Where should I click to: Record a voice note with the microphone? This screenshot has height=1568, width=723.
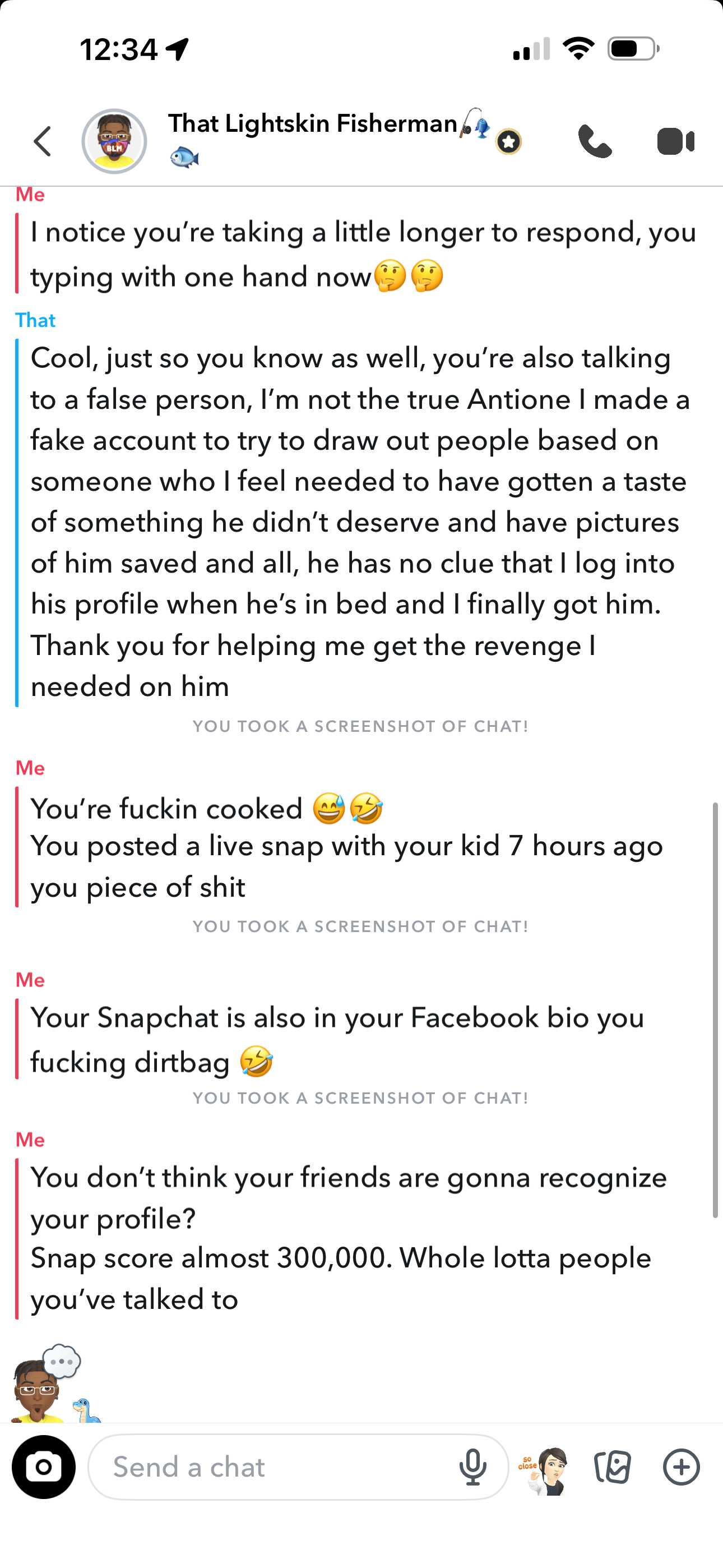tap(472, 1467)
